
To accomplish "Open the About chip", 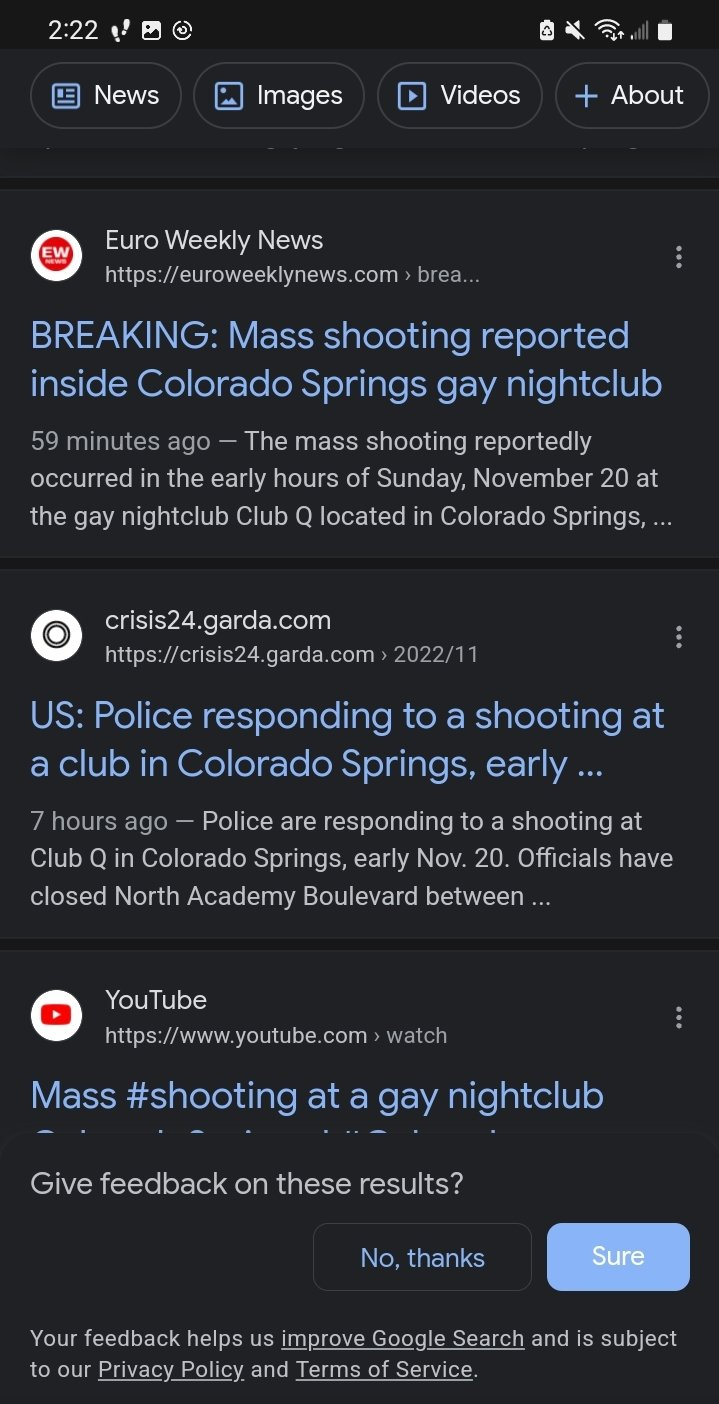I will tap(631, 96).
